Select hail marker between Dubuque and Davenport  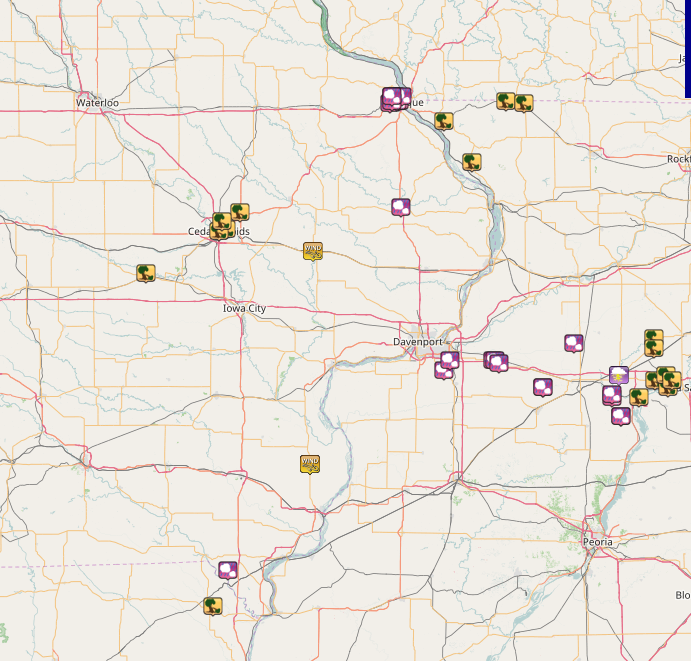pos(400,207)
